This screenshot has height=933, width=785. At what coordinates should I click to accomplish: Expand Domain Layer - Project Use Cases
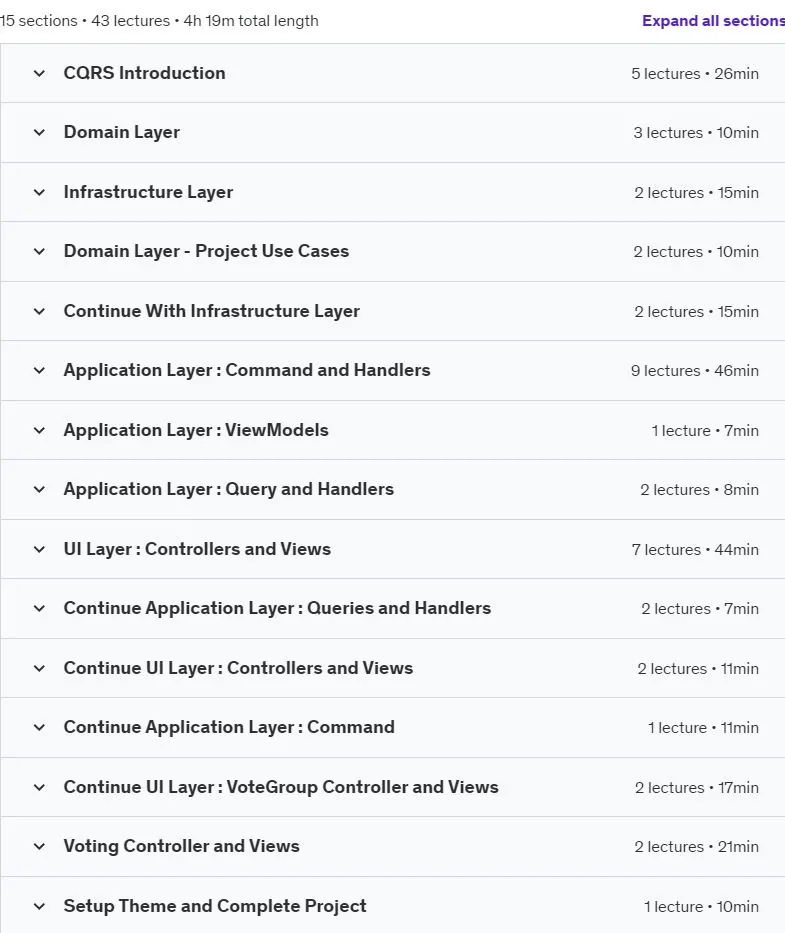(393, 252)
